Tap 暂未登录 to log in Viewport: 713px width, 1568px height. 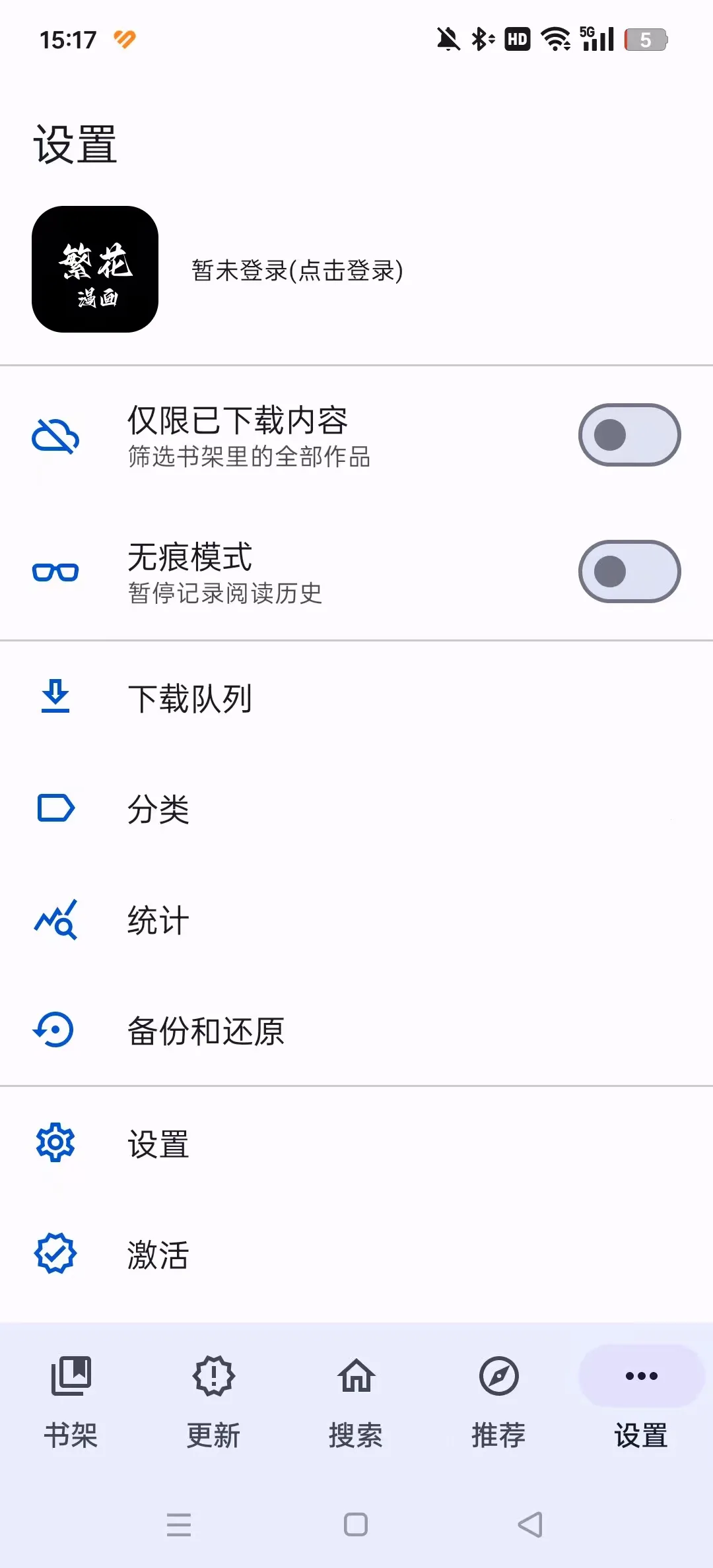(297, 269)
